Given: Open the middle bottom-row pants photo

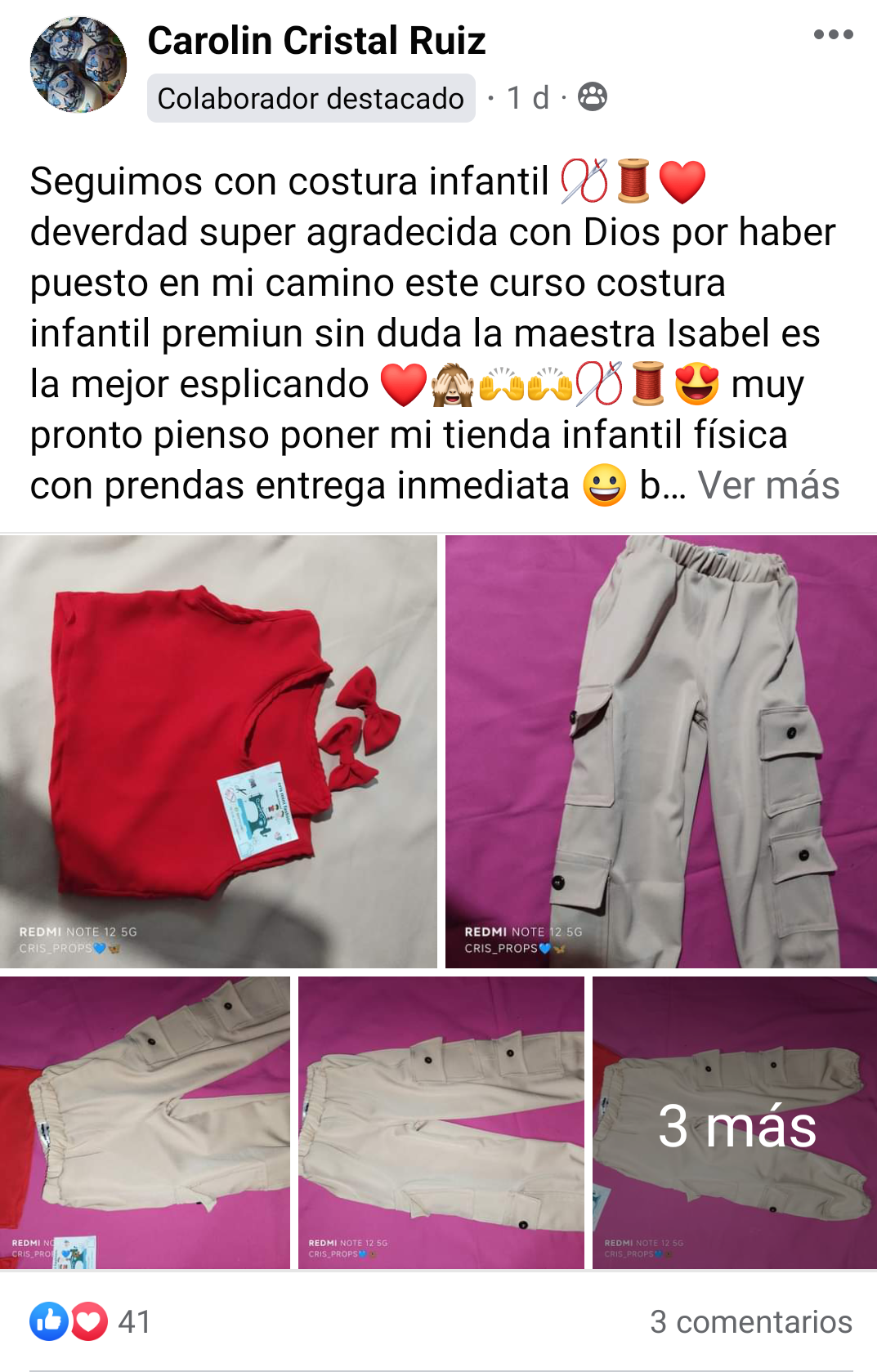Looking at the screenshot, I should (441, 1122).
